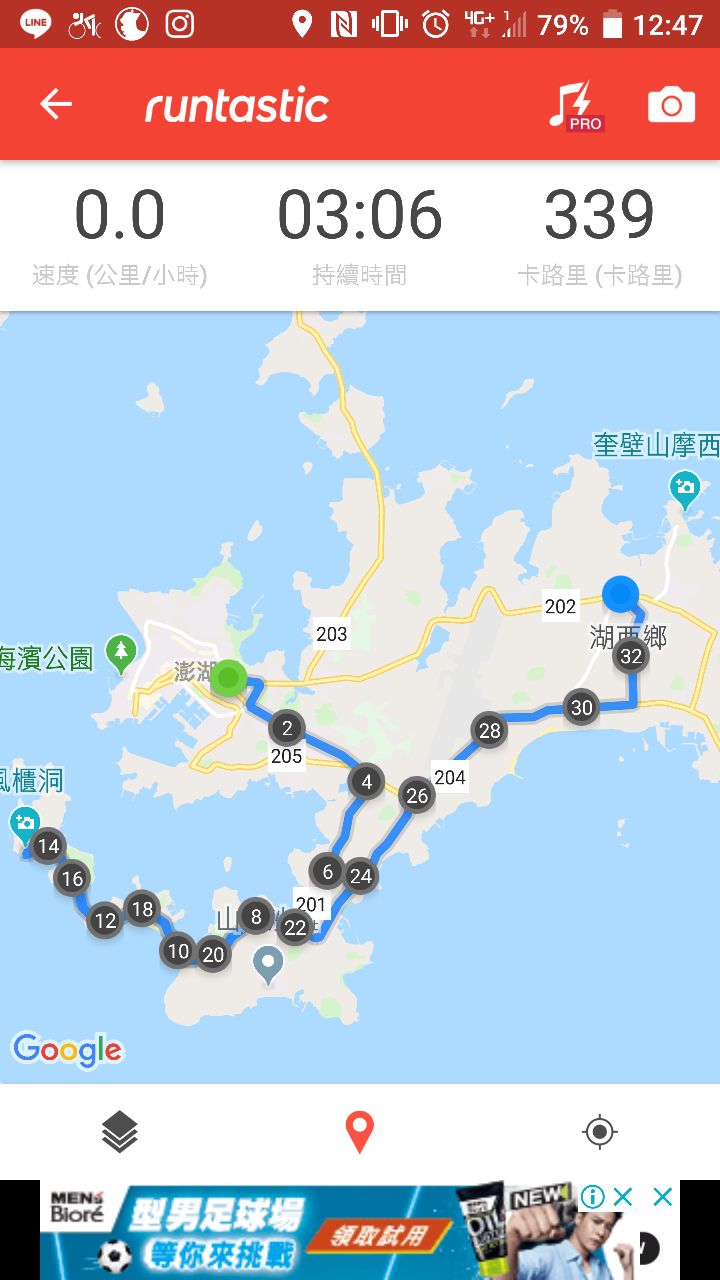This screenshot has width=720, height=1280.
Task: Open the PRO music feature
Action: 575,106
